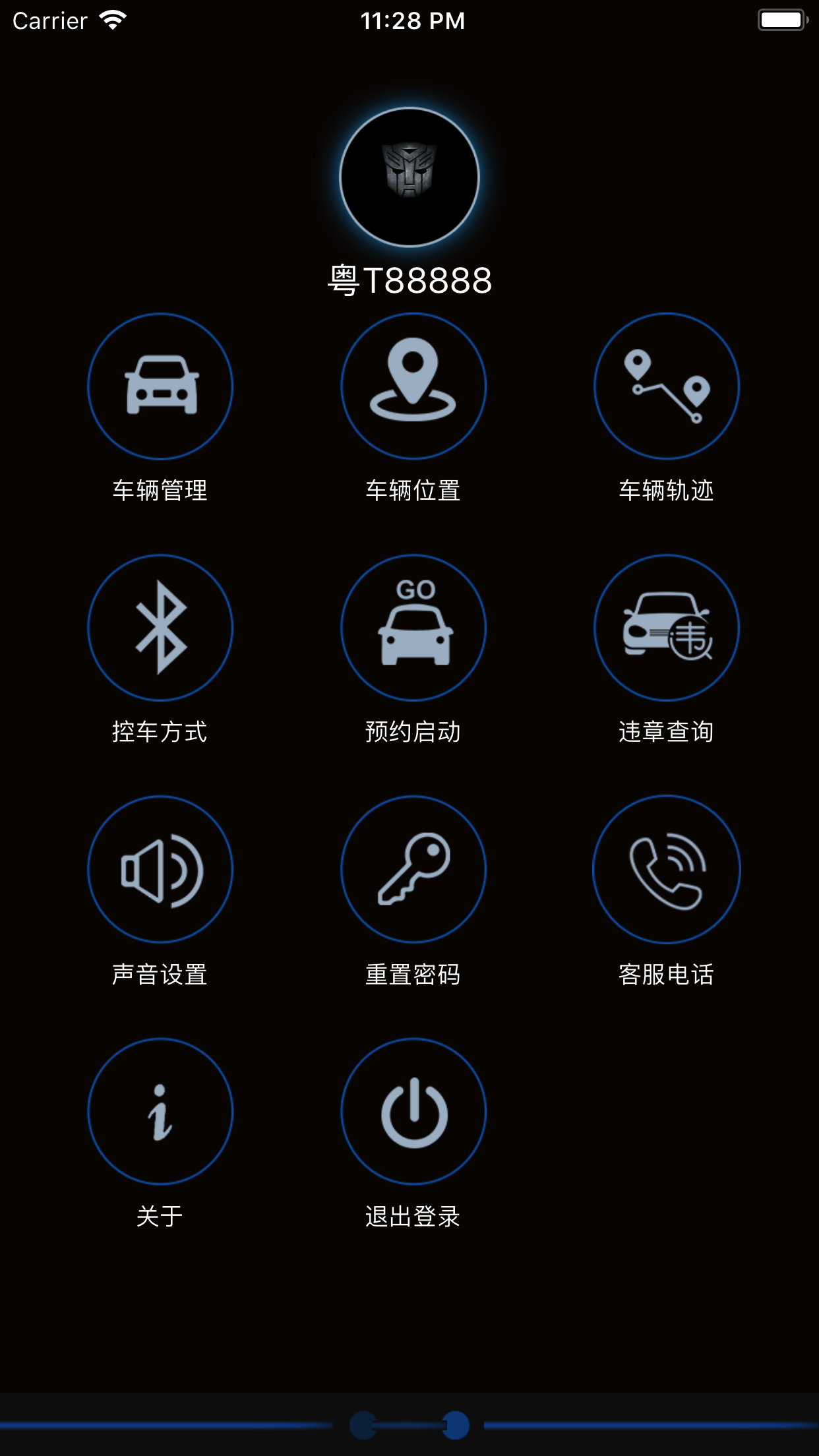Open 违章查询 violation lookup
The image size is (819, 1456).
667,628
